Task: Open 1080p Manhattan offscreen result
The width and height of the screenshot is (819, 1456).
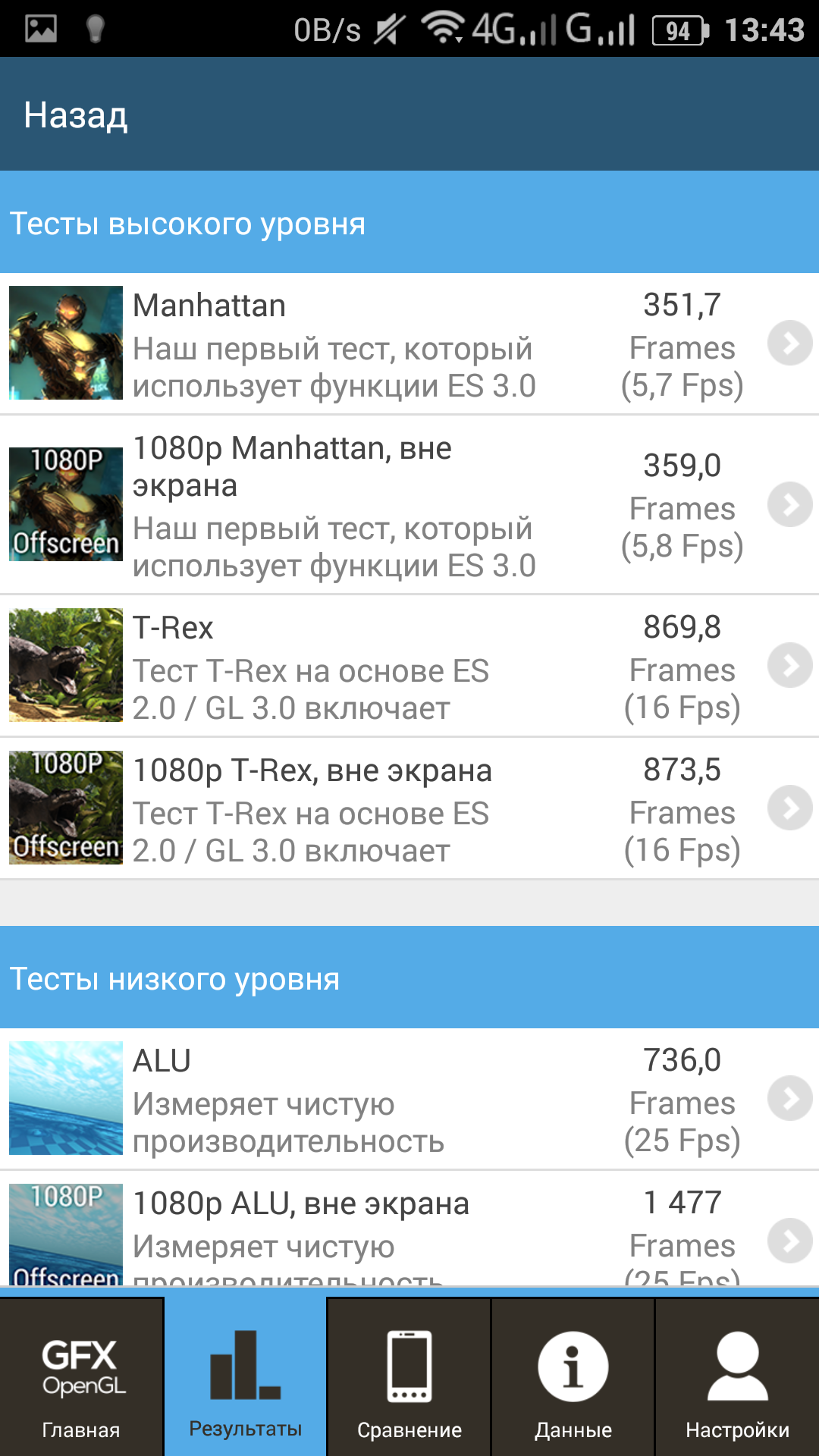Action: tap(409, 505)
